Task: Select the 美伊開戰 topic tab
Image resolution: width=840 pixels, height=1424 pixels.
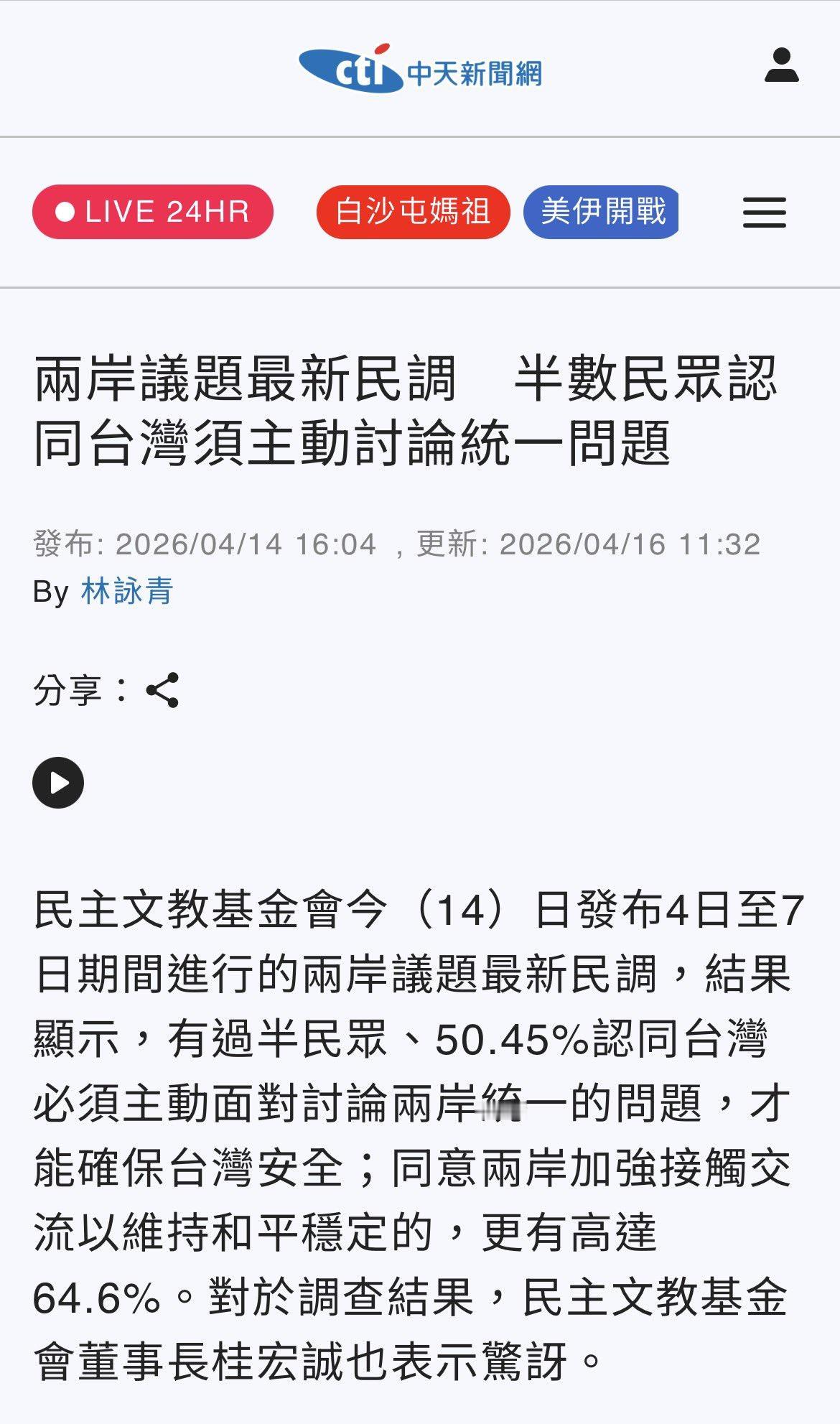Action: coord(602,210)
